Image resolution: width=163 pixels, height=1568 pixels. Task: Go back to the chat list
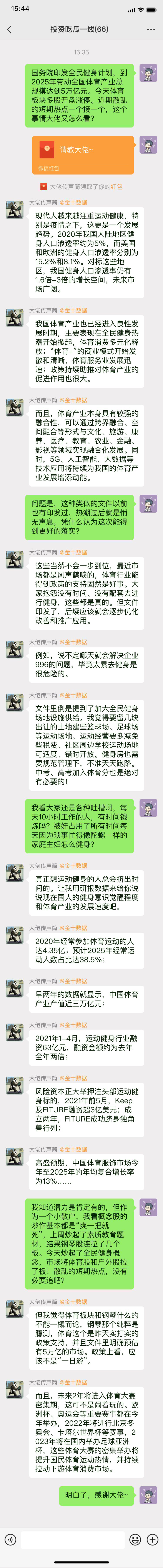point(9,29)
